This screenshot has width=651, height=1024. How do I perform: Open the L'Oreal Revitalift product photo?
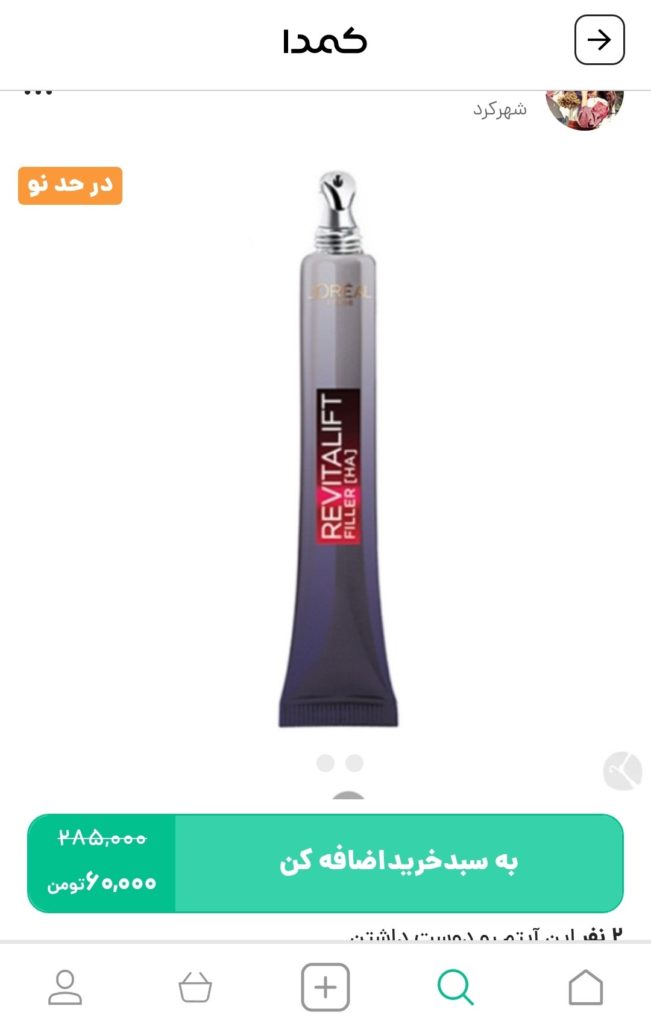337,450
